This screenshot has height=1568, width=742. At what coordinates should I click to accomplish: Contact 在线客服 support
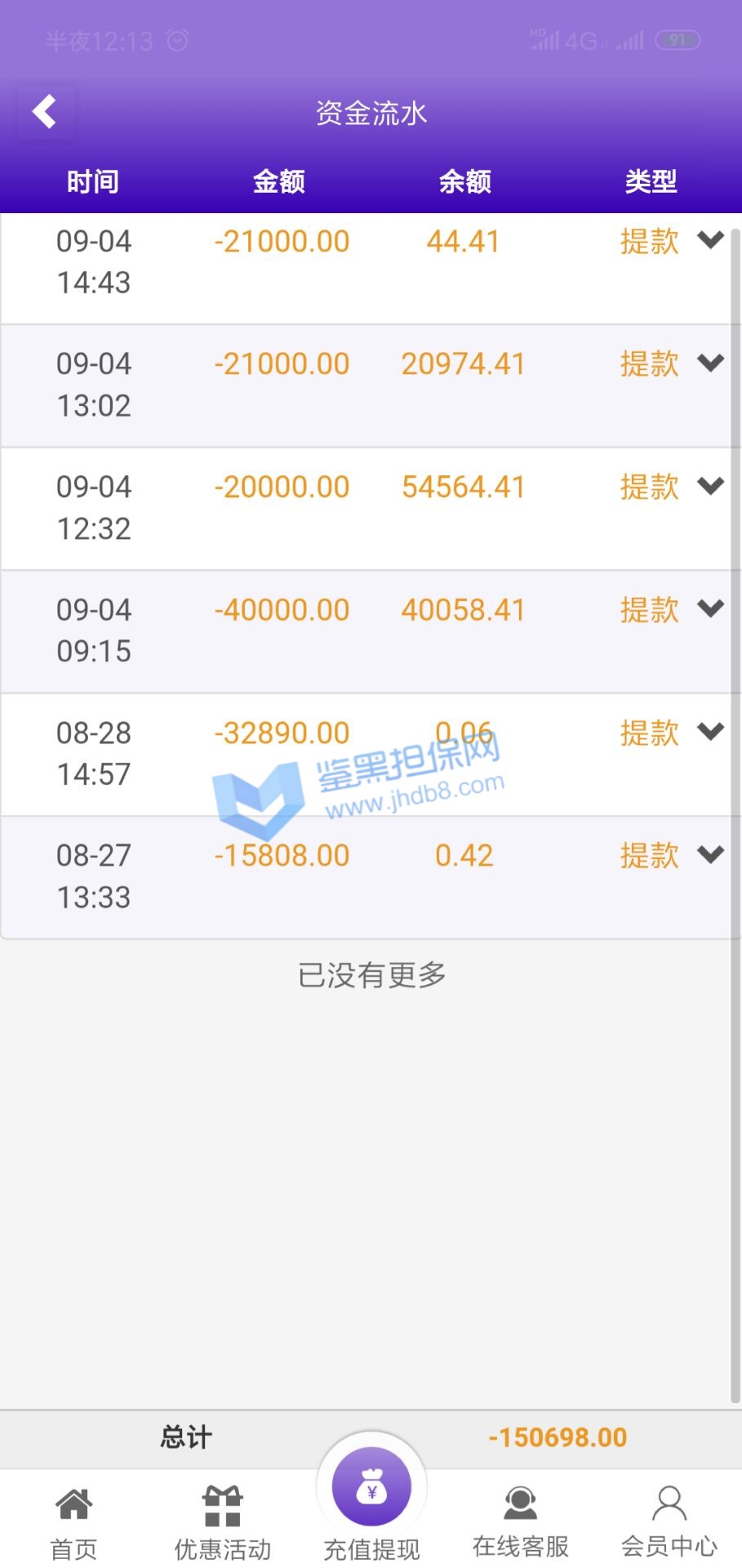click(520, 1522)
